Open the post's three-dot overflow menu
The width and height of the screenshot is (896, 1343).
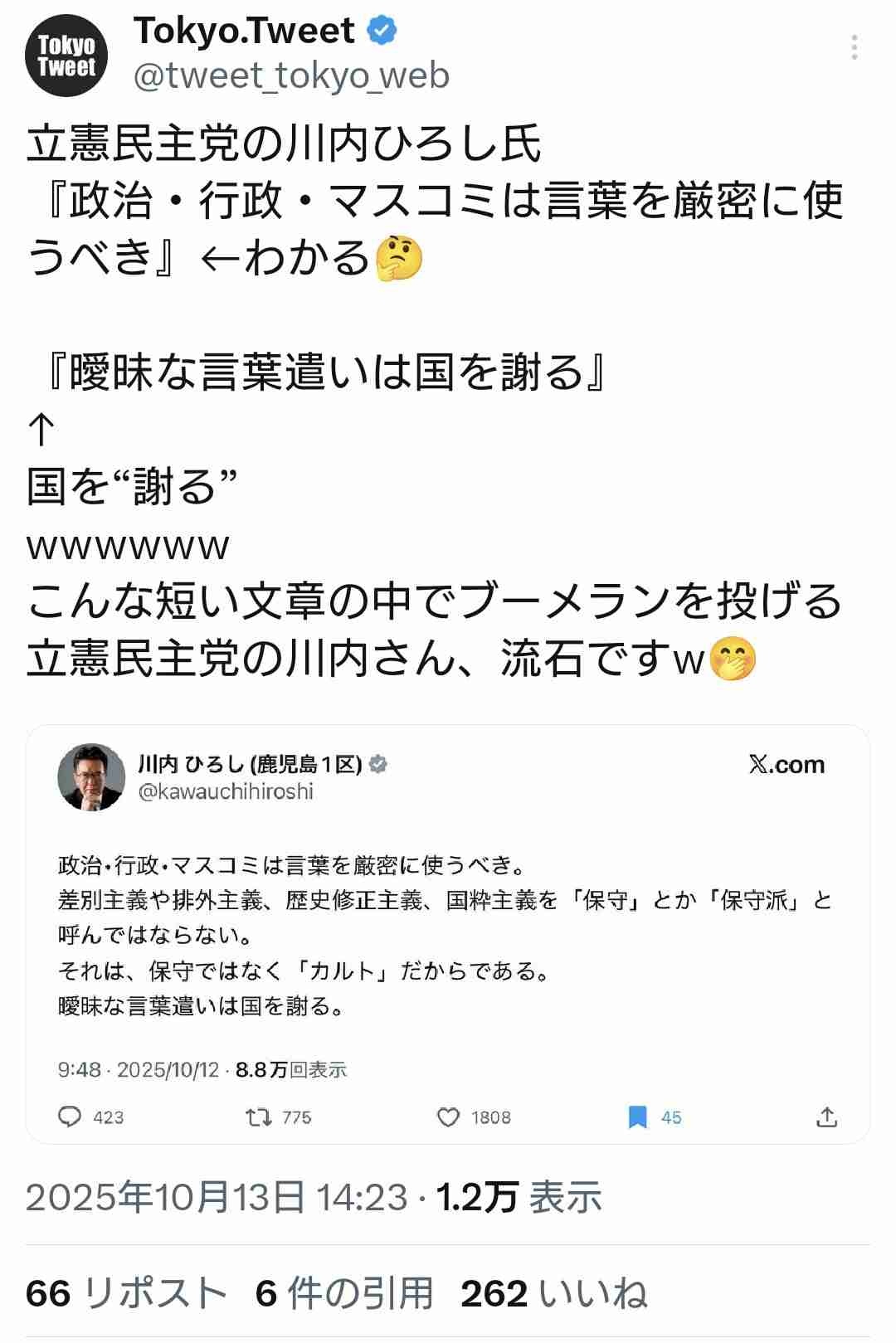(x=854, y=47)
